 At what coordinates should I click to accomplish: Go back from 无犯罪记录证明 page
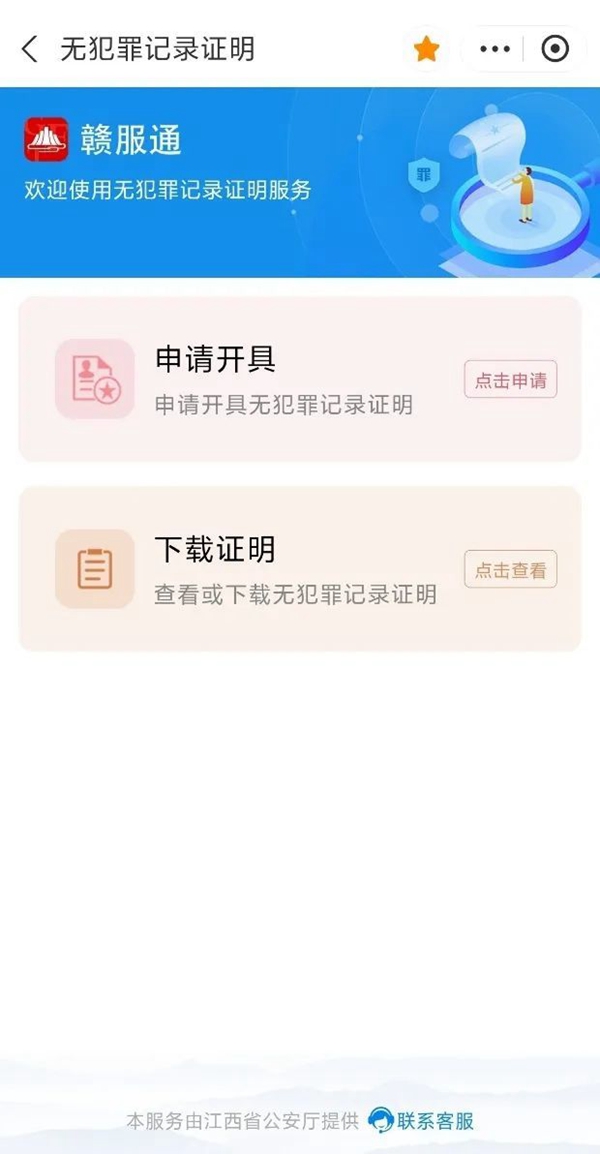30,48
